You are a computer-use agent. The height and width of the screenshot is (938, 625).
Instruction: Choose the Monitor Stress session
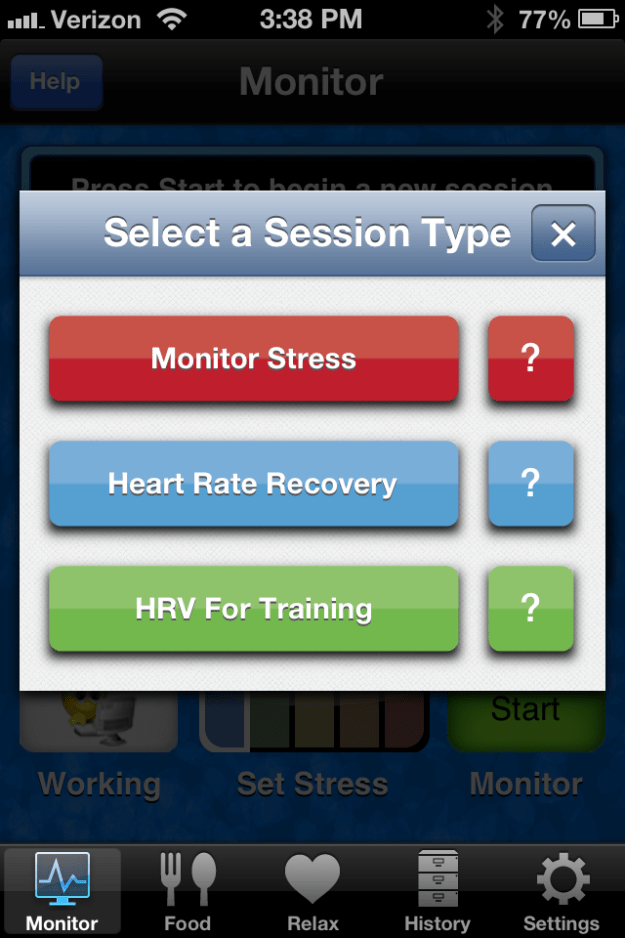point(254,358)
